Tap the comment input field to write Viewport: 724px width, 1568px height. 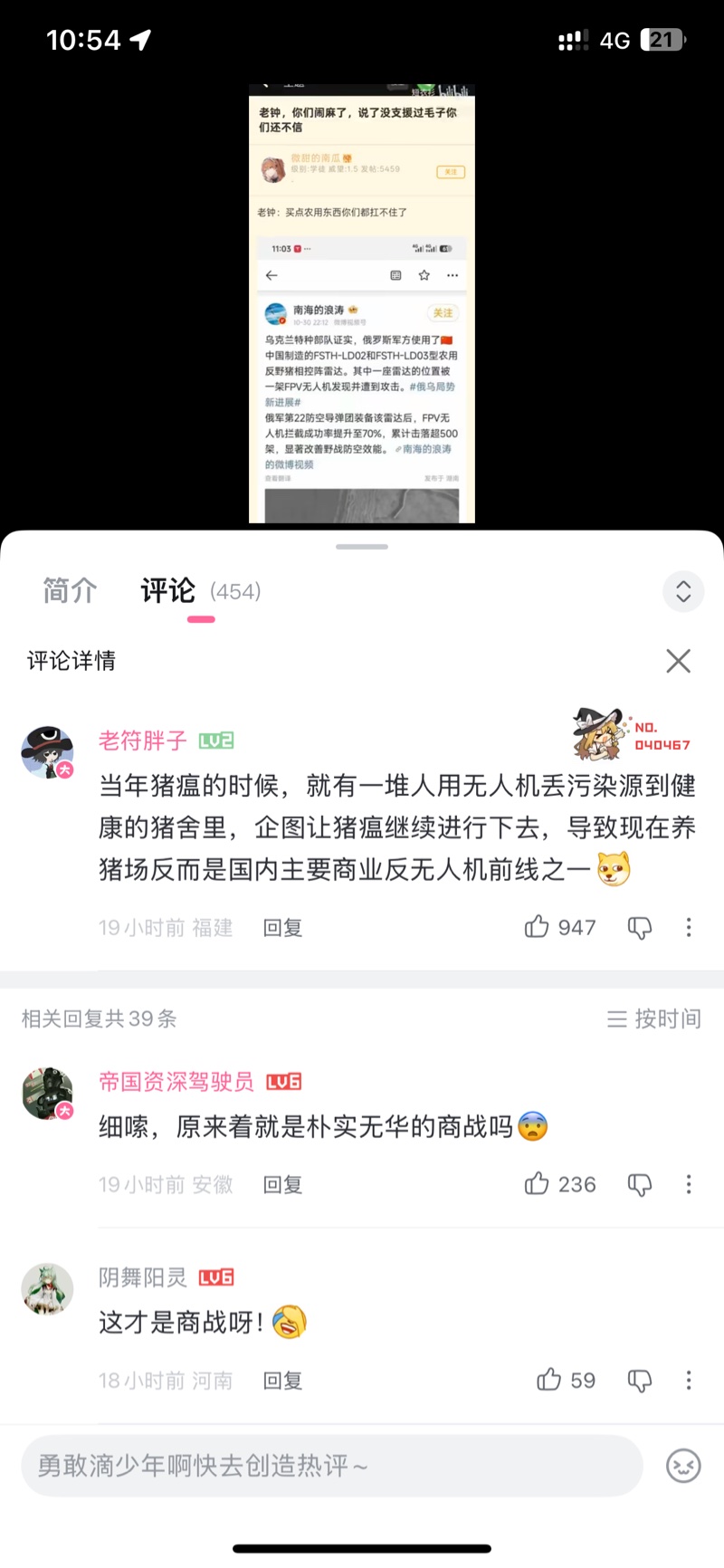(331, 1466)
